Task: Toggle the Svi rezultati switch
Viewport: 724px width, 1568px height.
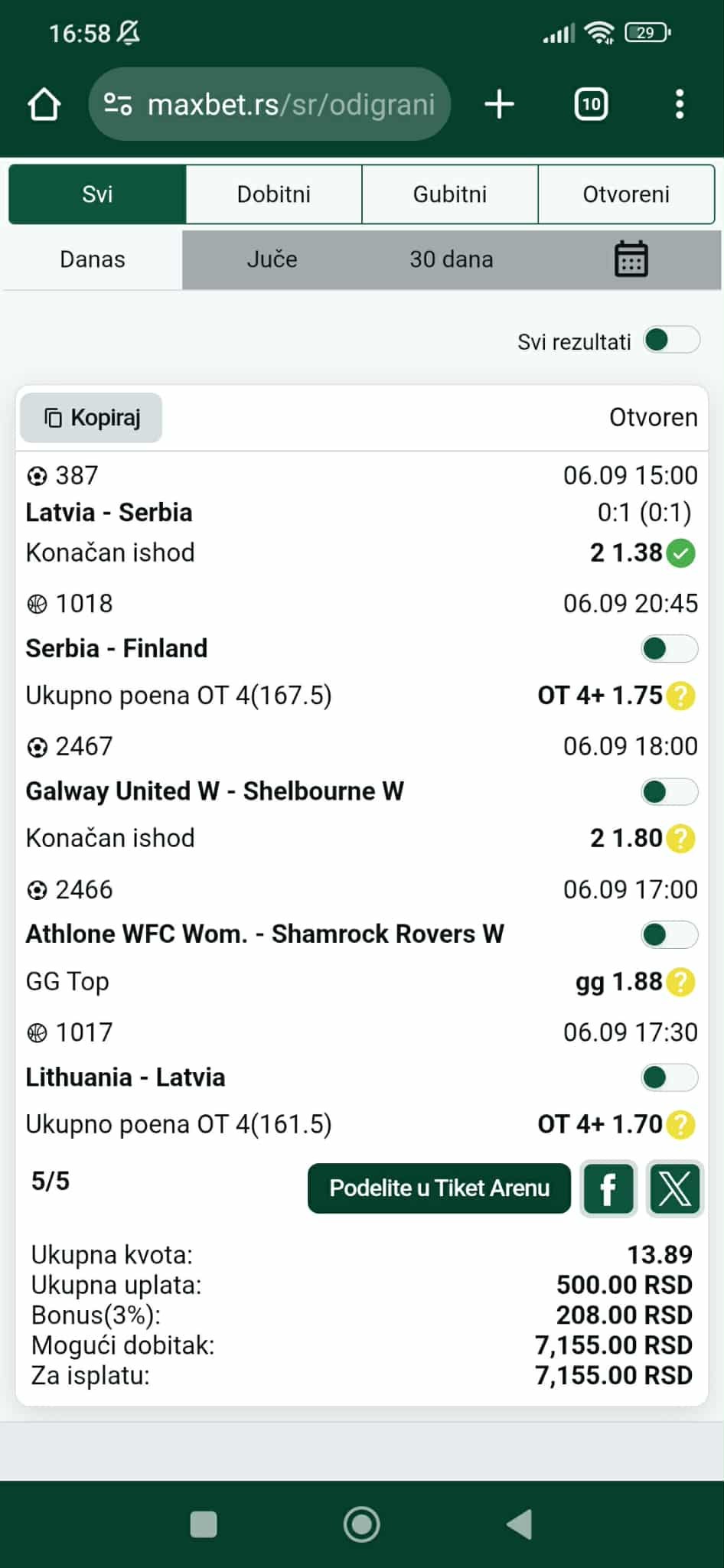Action: tap(671, 340)
